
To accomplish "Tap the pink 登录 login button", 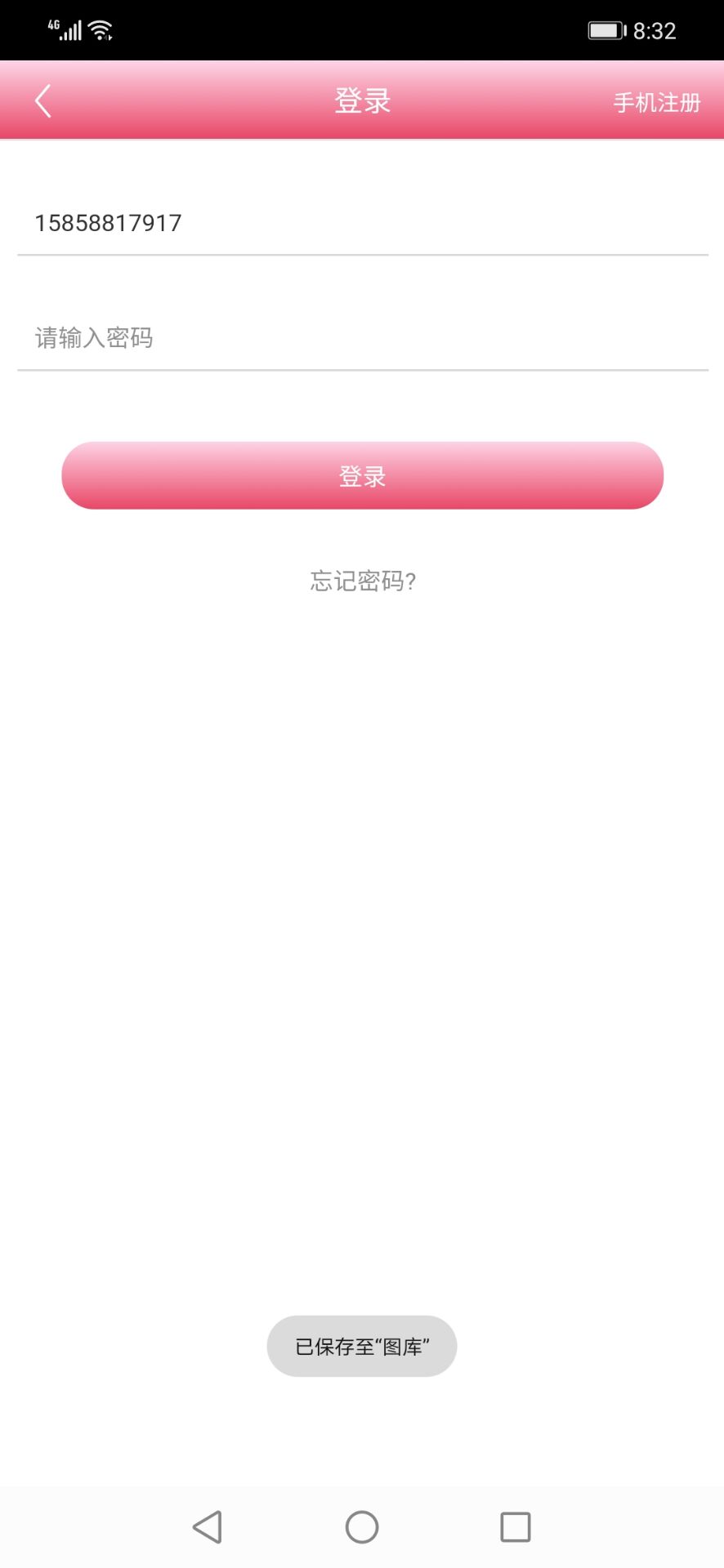I will pos(362,476).
